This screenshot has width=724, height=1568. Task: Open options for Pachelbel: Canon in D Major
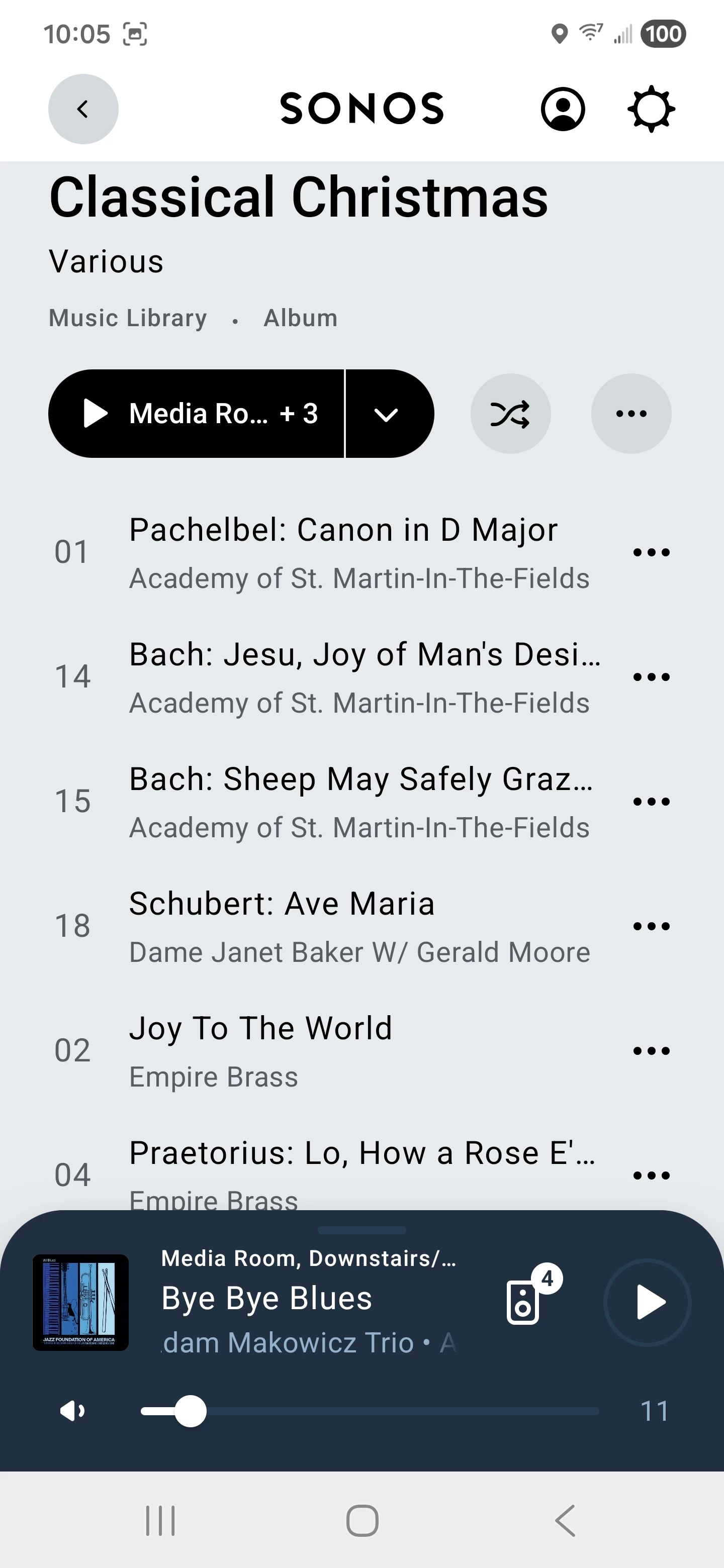click(x=651, y=552)
